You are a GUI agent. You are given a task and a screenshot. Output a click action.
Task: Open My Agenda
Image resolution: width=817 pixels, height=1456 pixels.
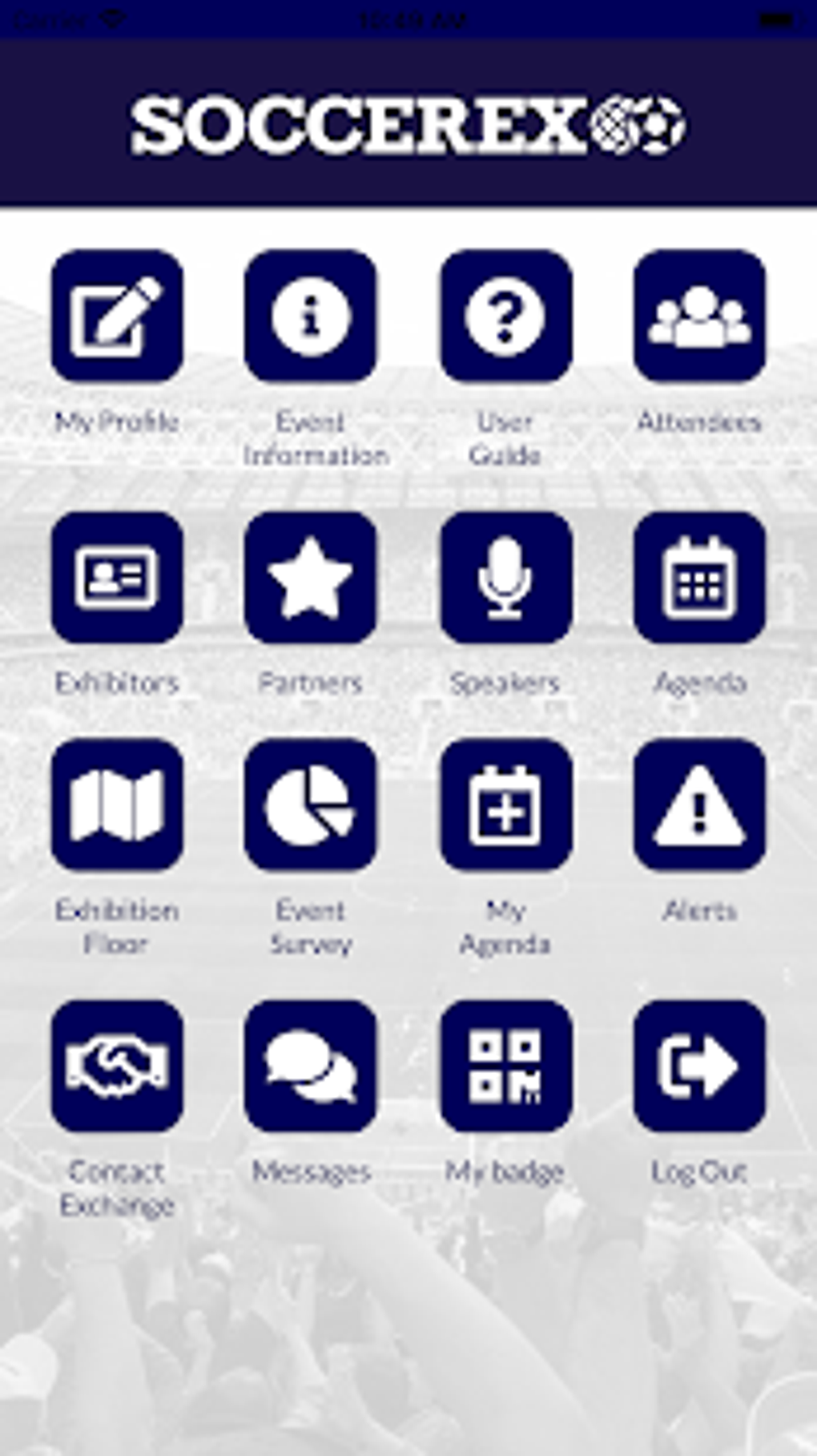point(505,805)
